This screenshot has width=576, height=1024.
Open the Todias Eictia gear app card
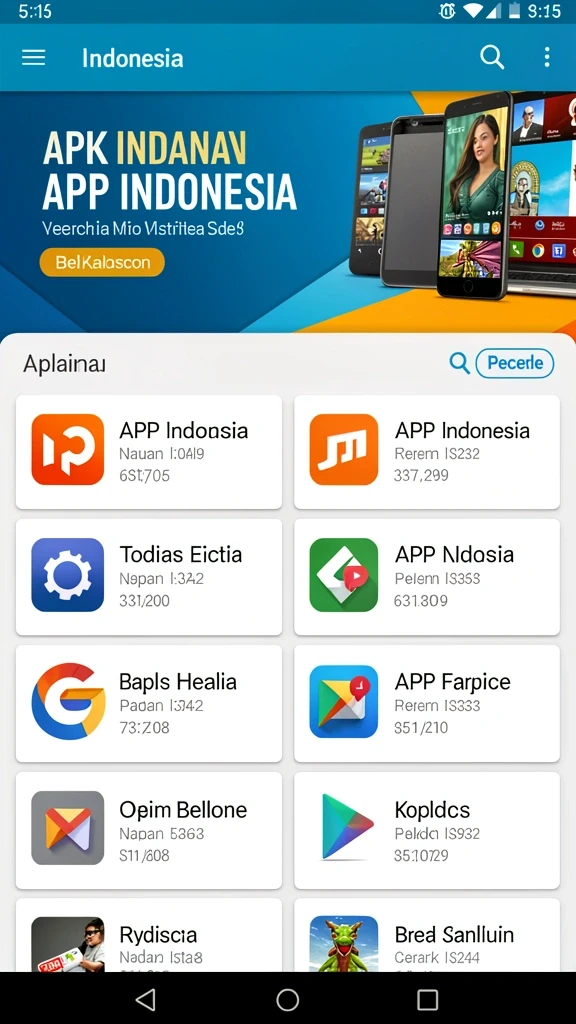[x=149, y=577]
